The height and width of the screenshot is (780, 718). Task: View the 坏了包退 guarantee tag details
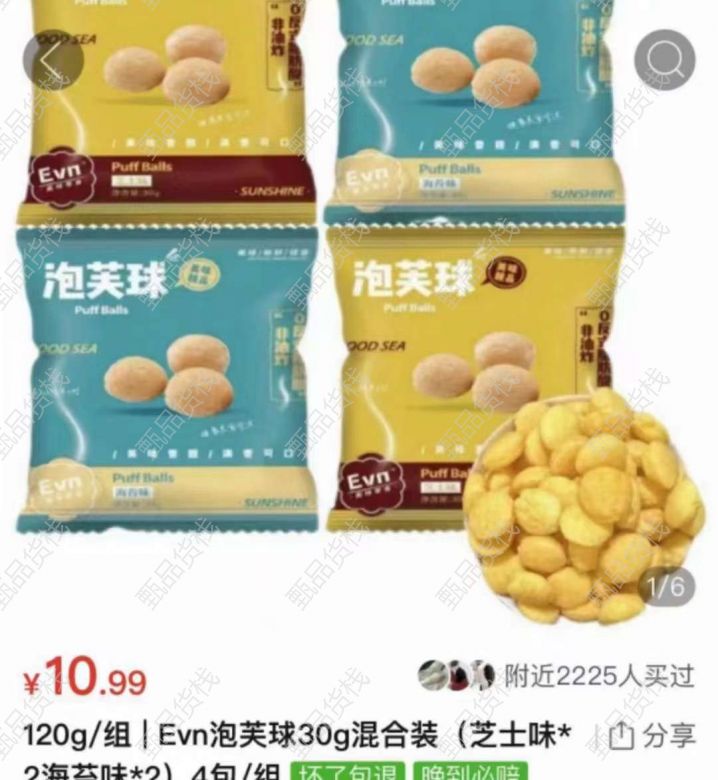pyautogui.click(x=348, y=772)
